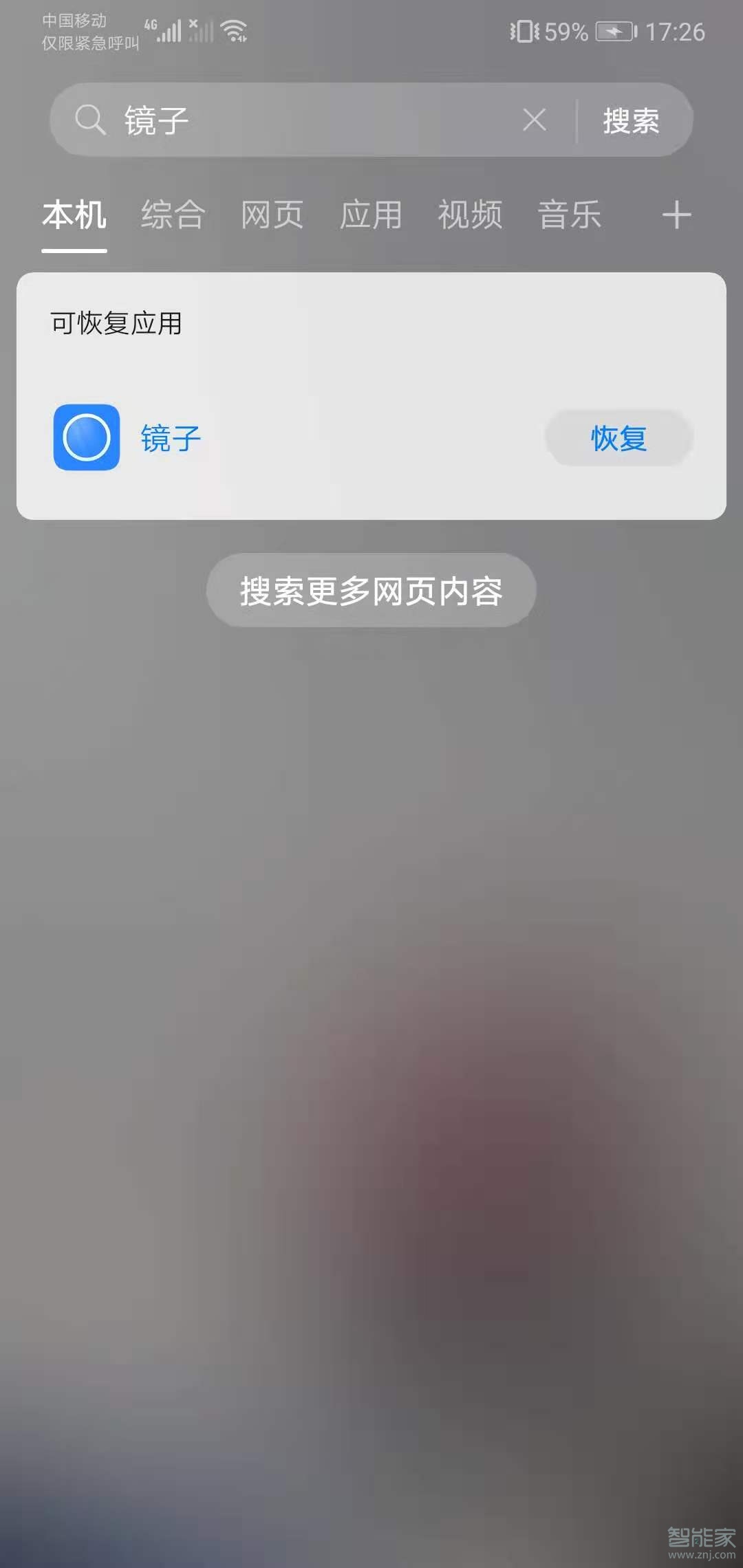The width and height of the screenshot is (743, 1568).
Task: Tap the charging battery icon
Action: [614, 30]
